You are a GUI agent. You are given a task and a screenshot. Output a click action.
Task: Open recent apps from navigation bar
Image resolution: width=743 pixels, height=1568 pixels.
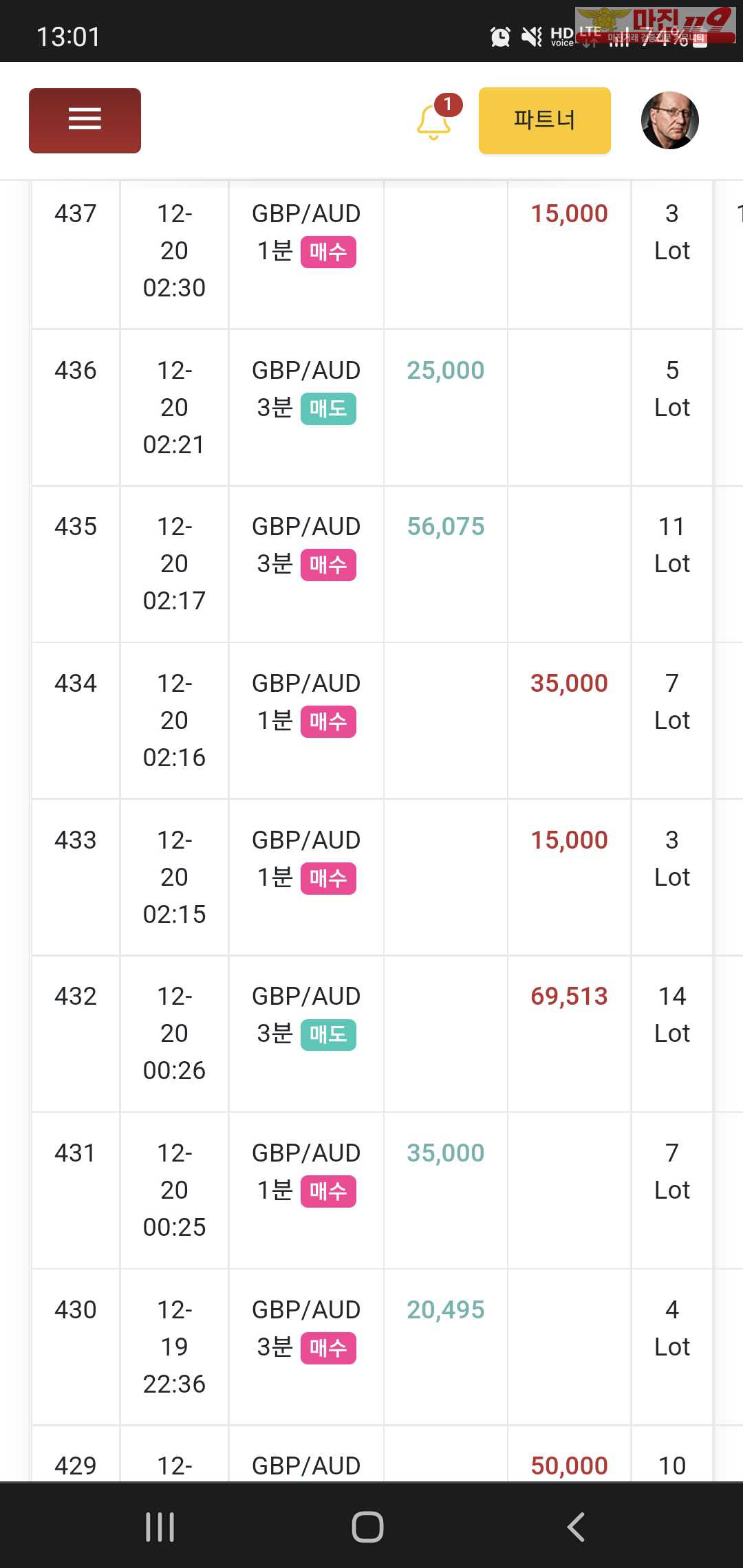click(160, 1527)
